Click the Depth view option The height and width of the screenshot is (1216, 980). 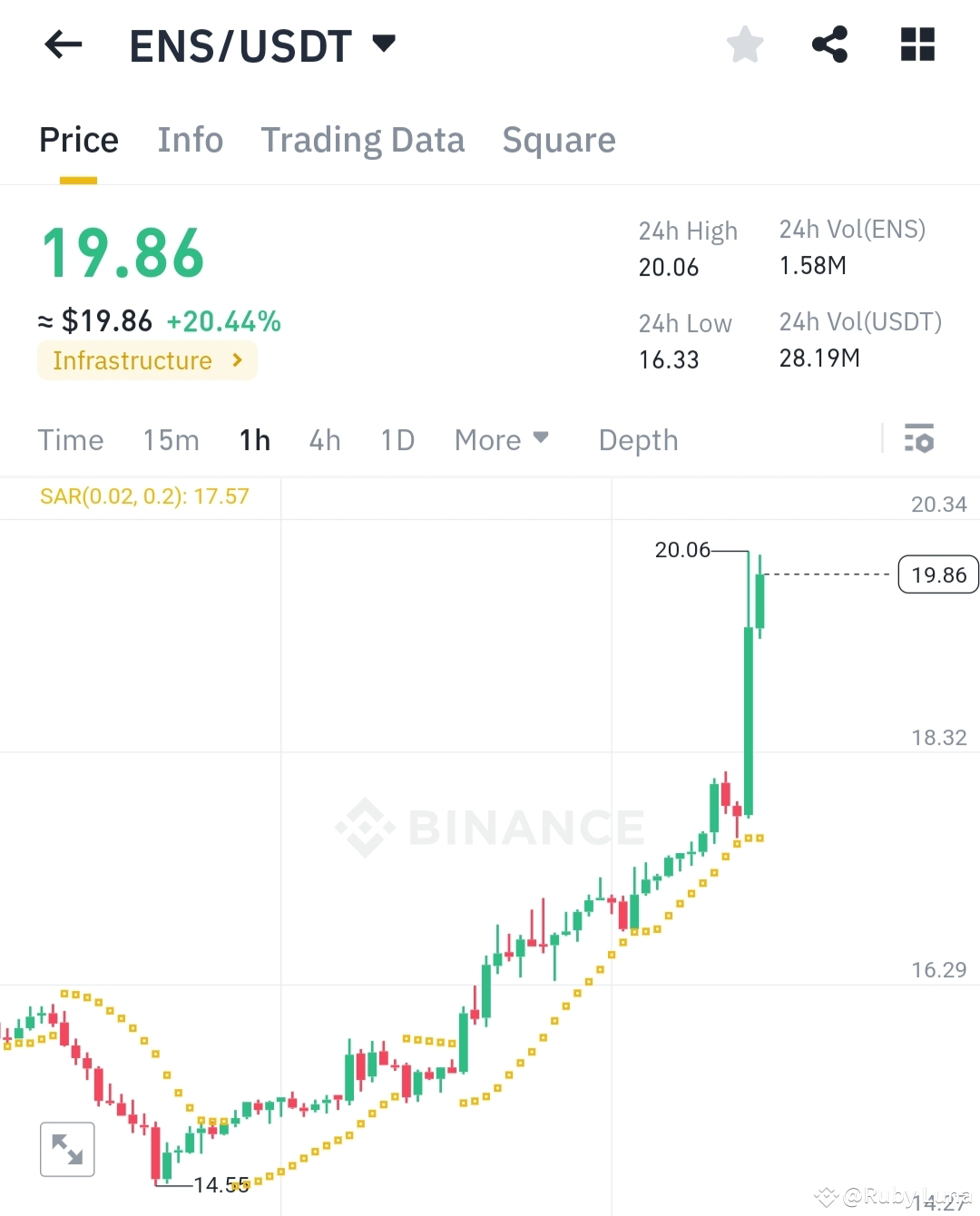tap(638, 439)
